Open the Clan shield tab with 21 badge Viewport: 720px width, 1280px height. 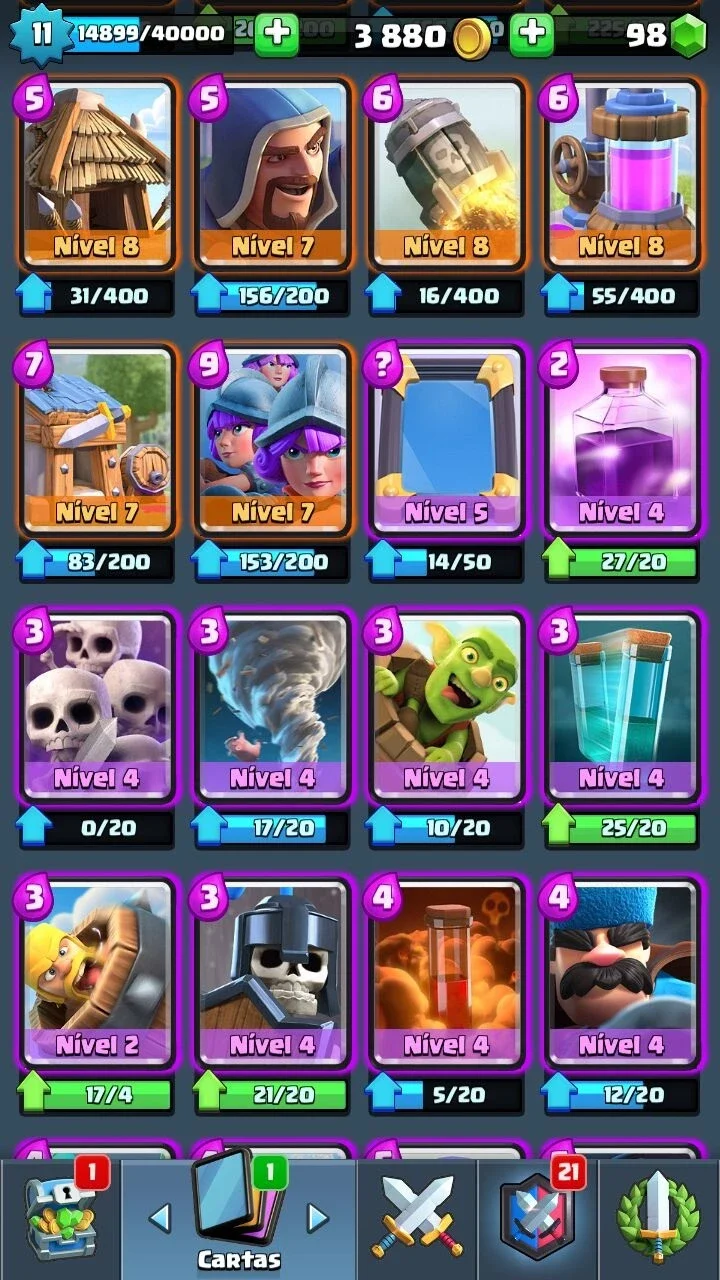pos(538,1220)
